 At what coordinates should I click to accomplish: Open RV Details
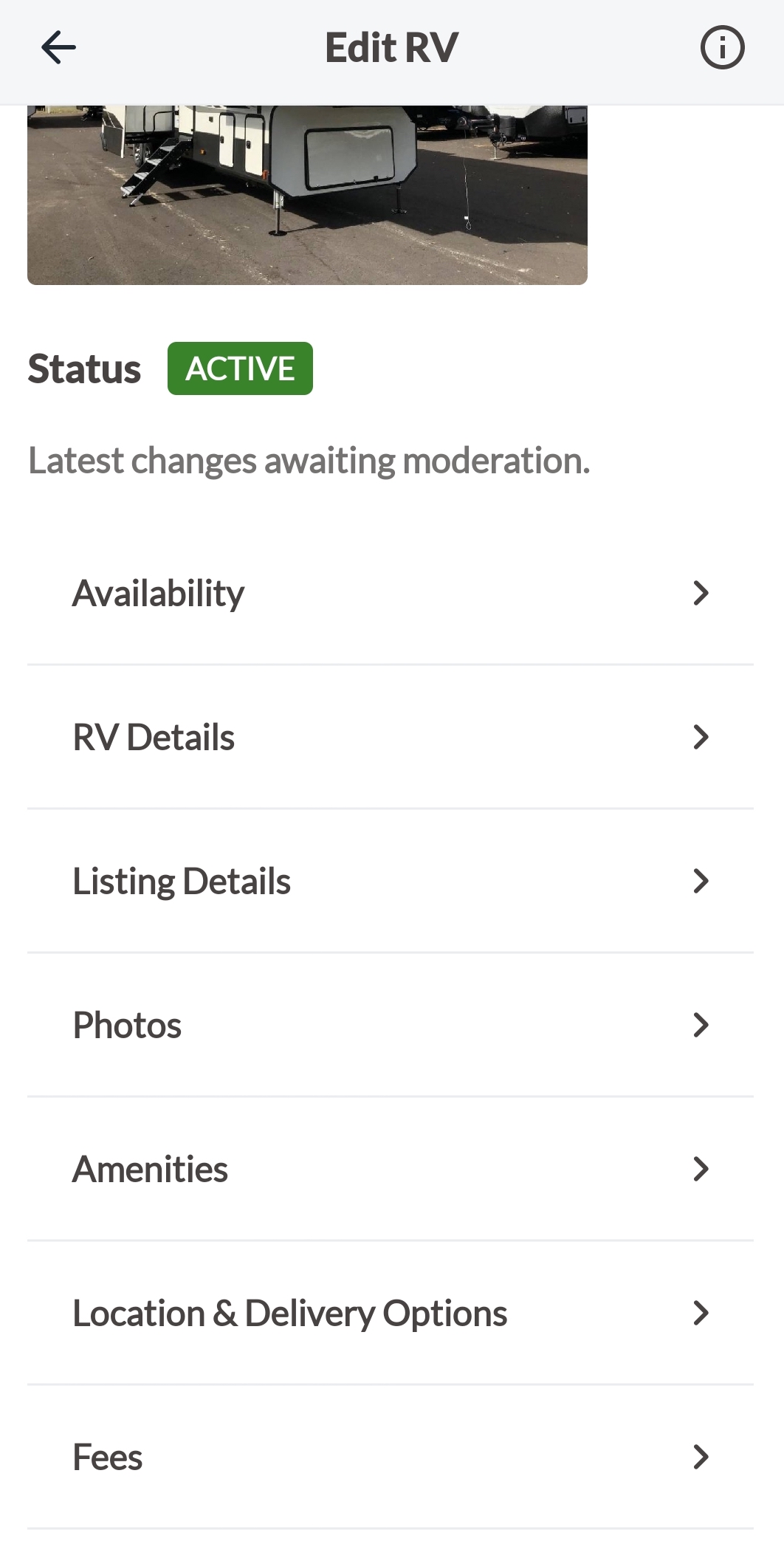click(391, 737)
